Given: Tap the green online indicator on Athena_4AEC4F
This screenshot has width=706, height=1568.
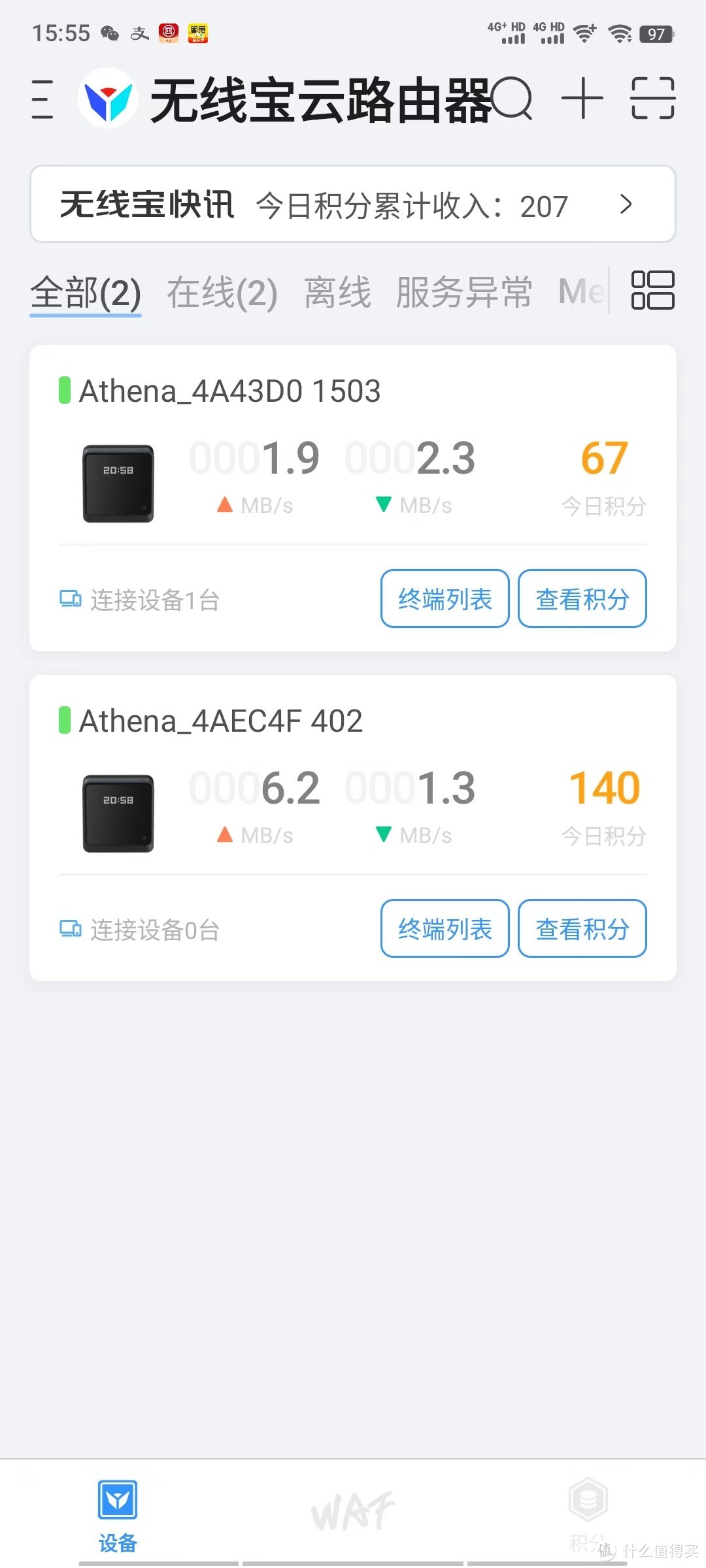Looking at the screenshot, I should point(64,721).
